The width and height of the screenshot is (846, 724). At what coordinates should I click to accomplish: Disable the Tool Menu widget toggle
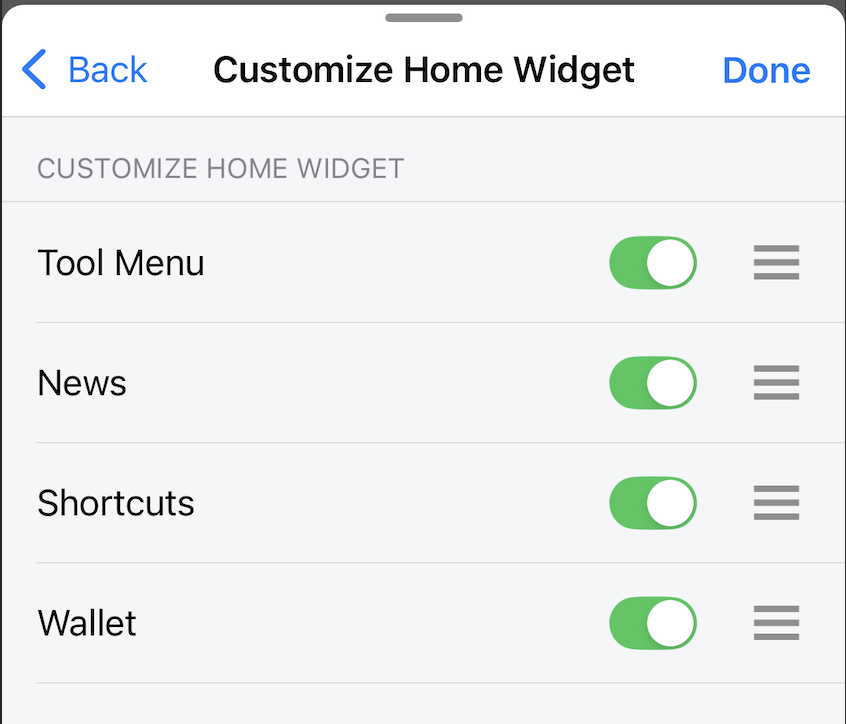tap(652, 263)
